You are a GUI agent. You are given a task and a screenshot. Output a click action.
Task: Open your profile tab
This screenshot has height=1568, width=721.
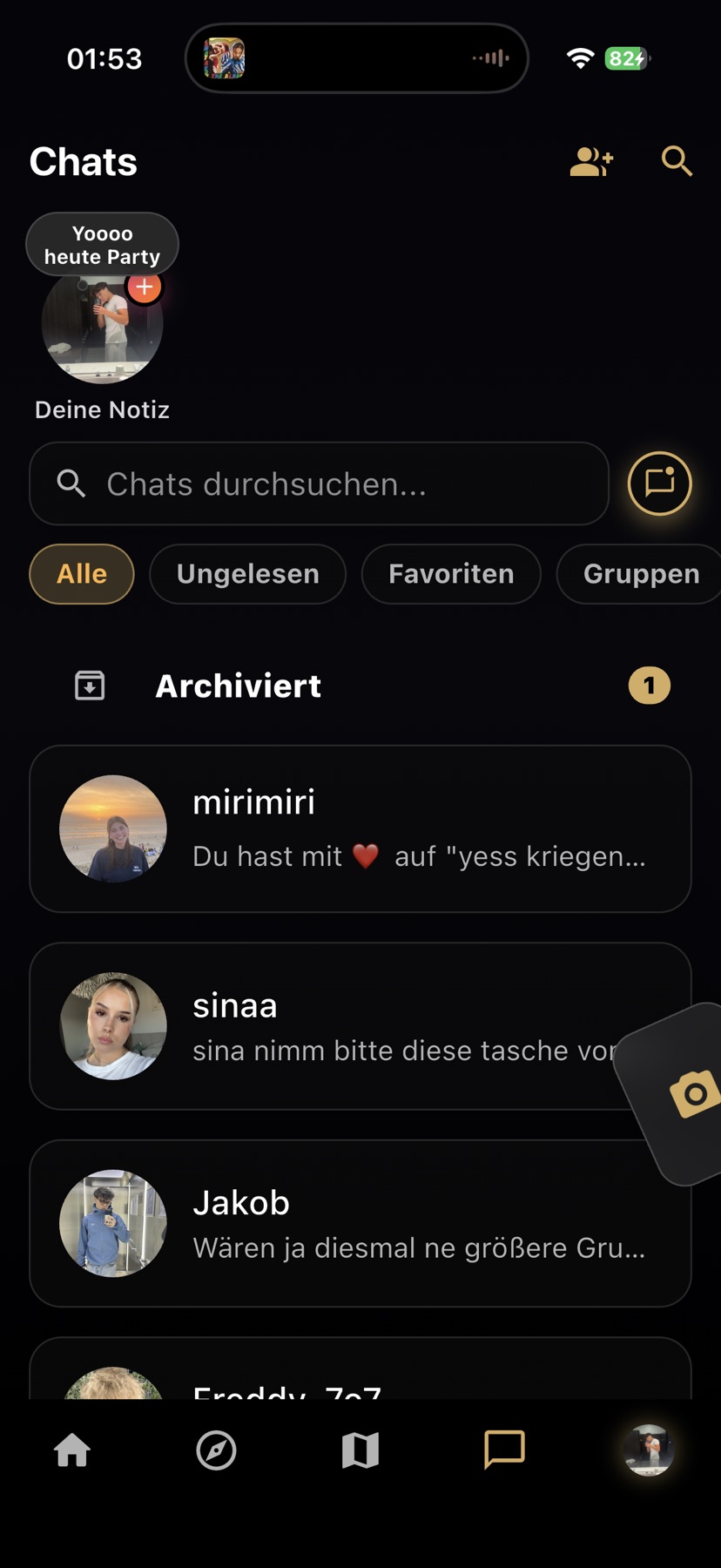[x=649, y=1450]
